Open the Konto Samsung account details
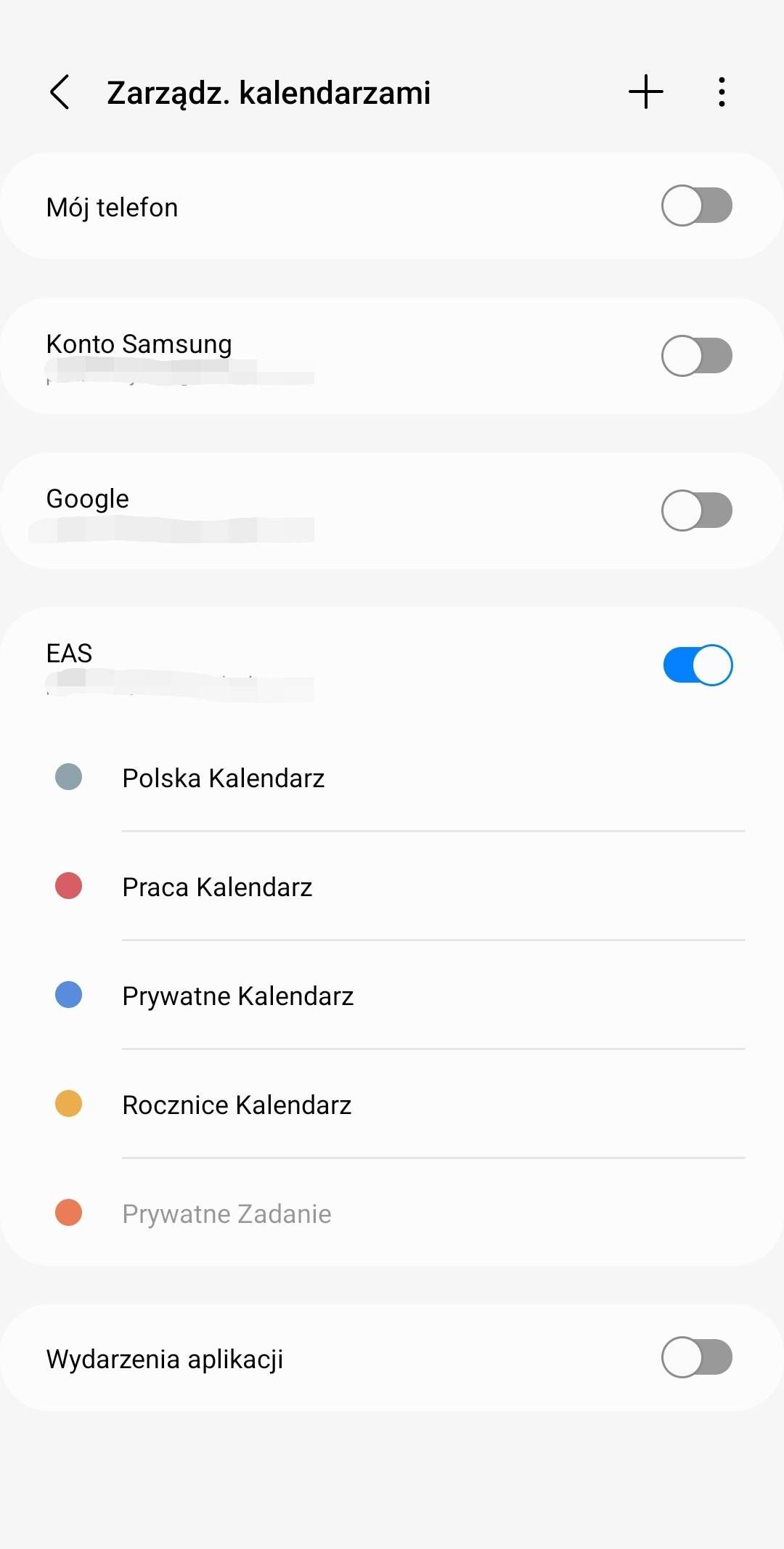Screen dimensions: 784x1549 point(218,355)
